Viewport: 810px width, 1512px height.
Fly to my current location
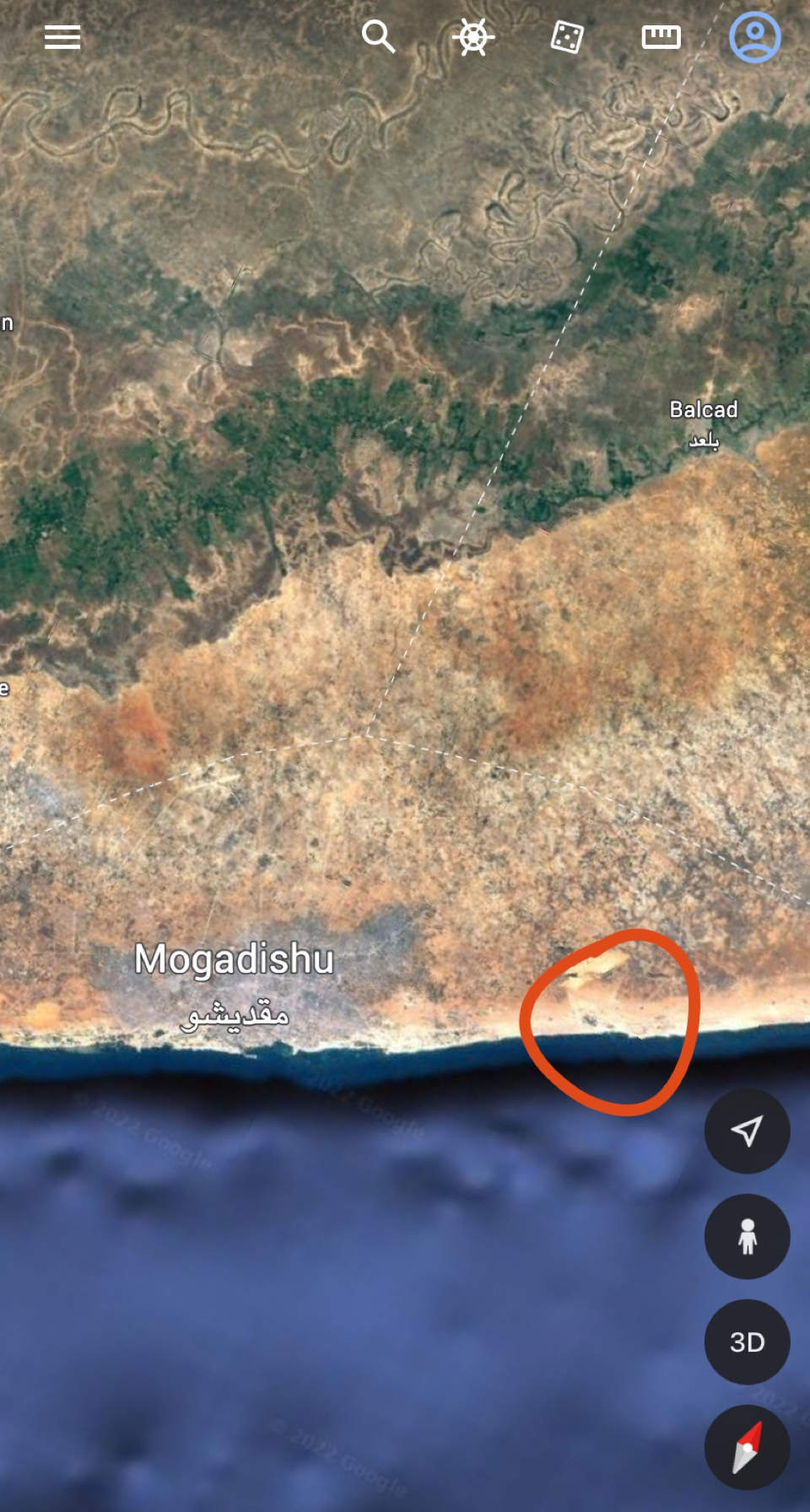coord(747,1131)
